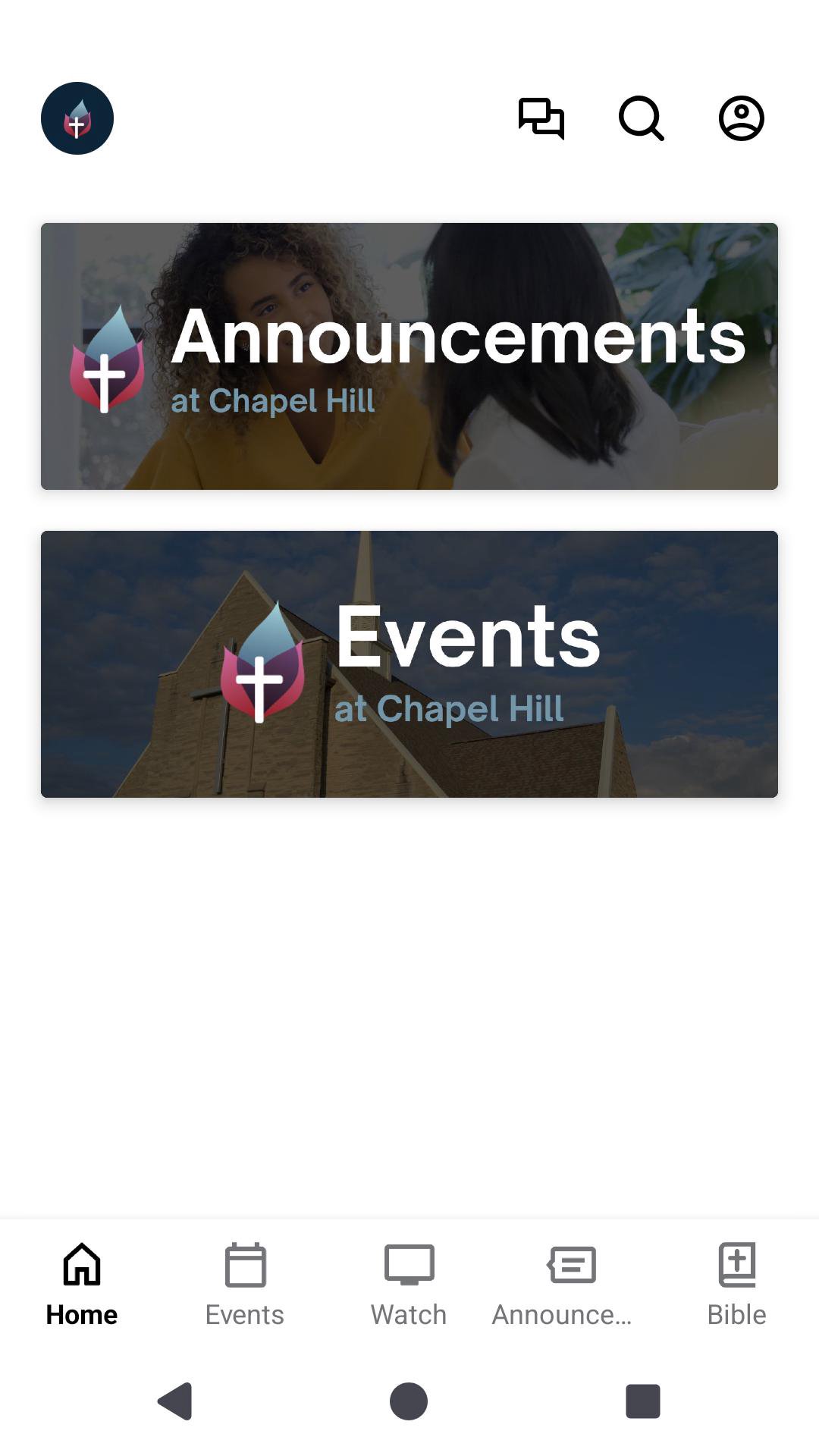Open the recent apps view
819x1456 pixels.
(x=642, y=1401)
